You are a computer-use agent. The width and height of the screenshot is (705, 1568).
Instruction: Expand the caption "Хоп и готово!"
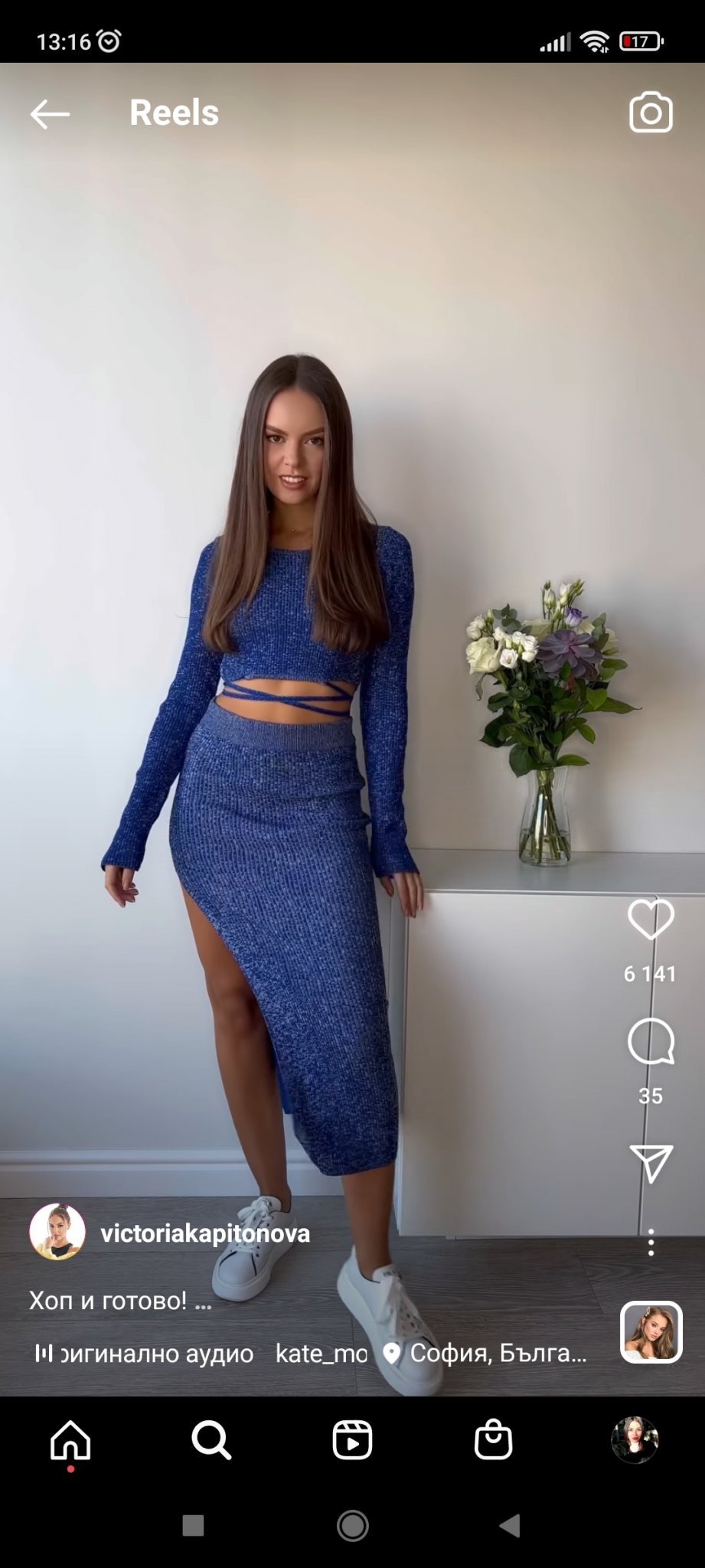click(120, 1300)
